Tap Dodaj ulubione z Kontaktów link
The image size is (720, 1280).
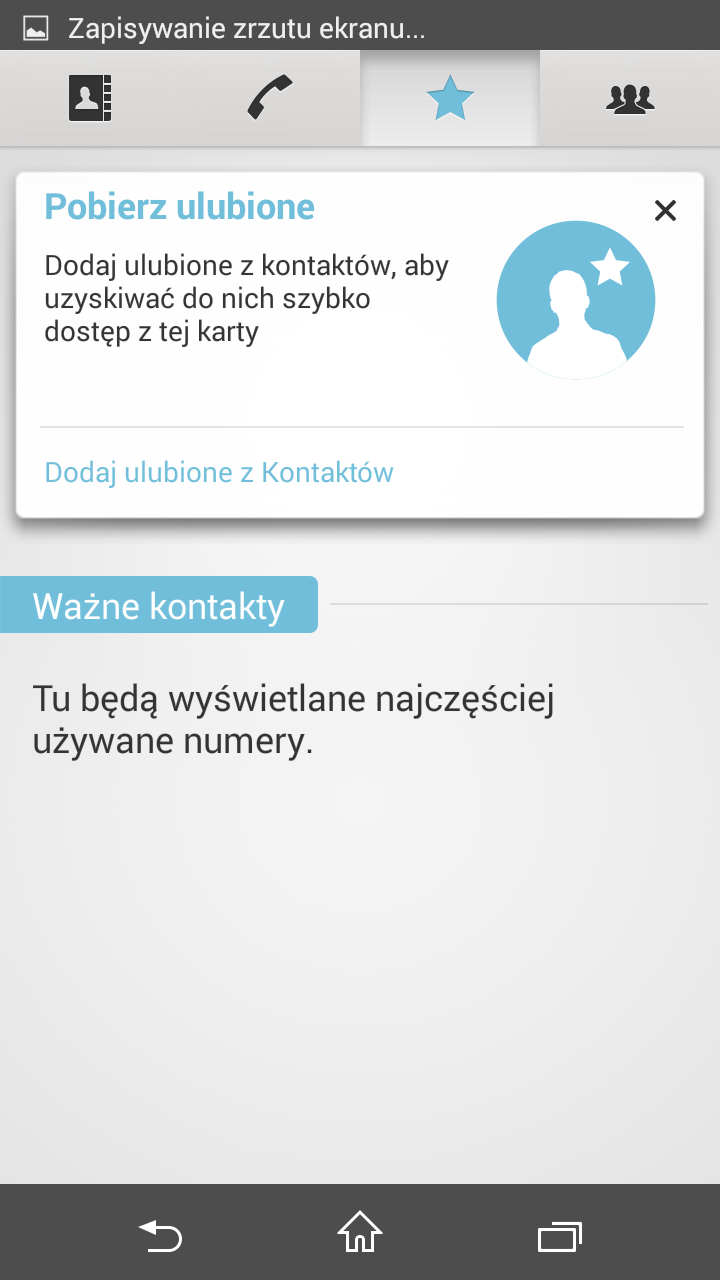coord(219,472)
